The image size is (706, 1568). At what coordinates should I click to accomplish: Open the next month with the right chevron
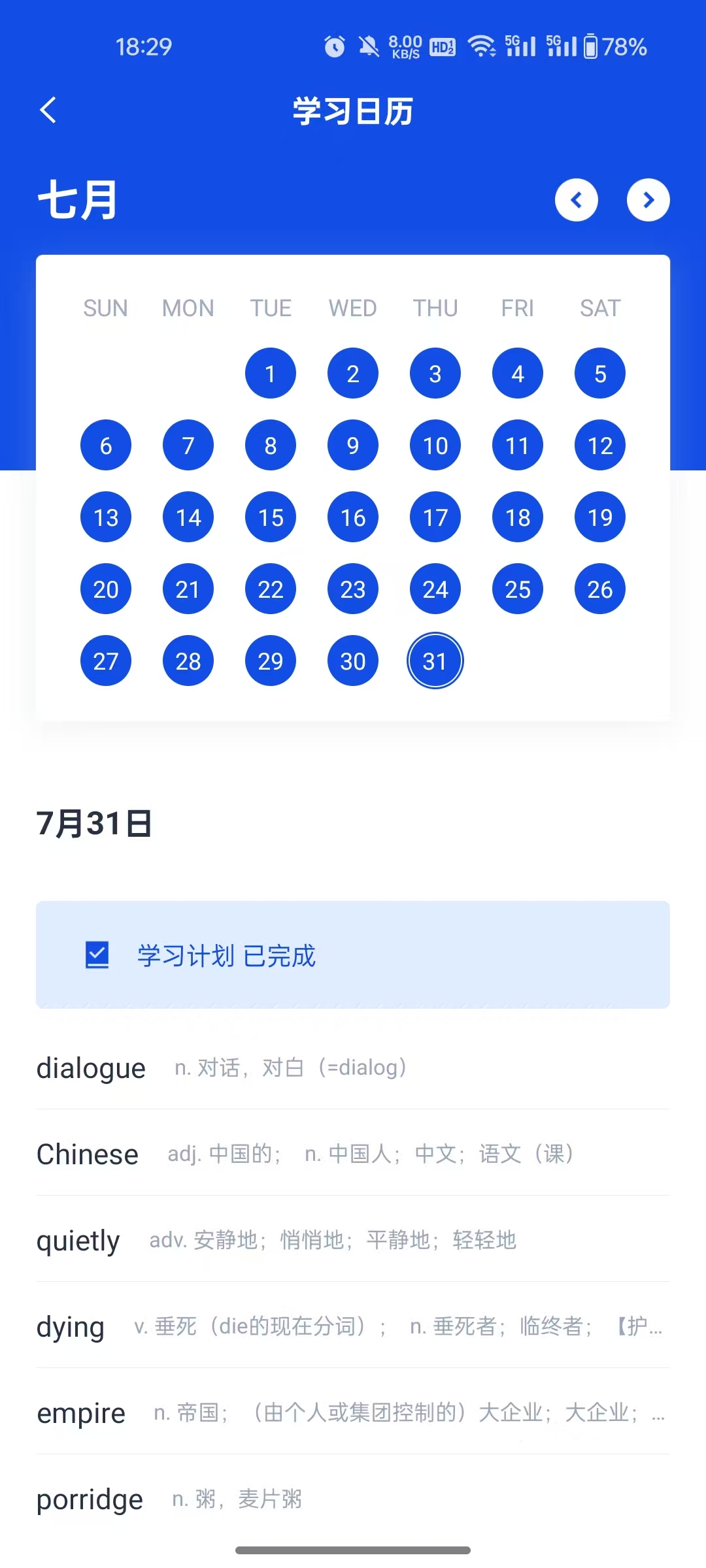click(648, 200)
